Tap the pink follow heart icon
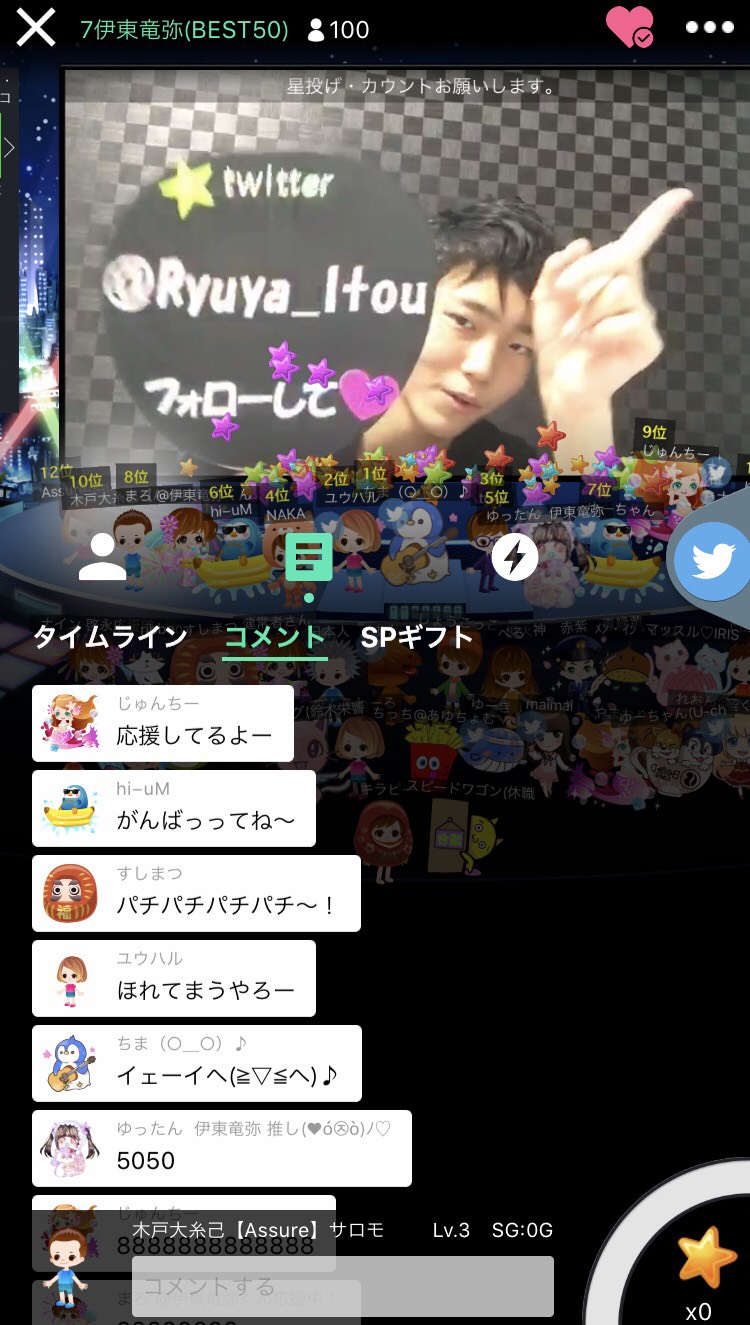750x1325 pixels. 630,28
